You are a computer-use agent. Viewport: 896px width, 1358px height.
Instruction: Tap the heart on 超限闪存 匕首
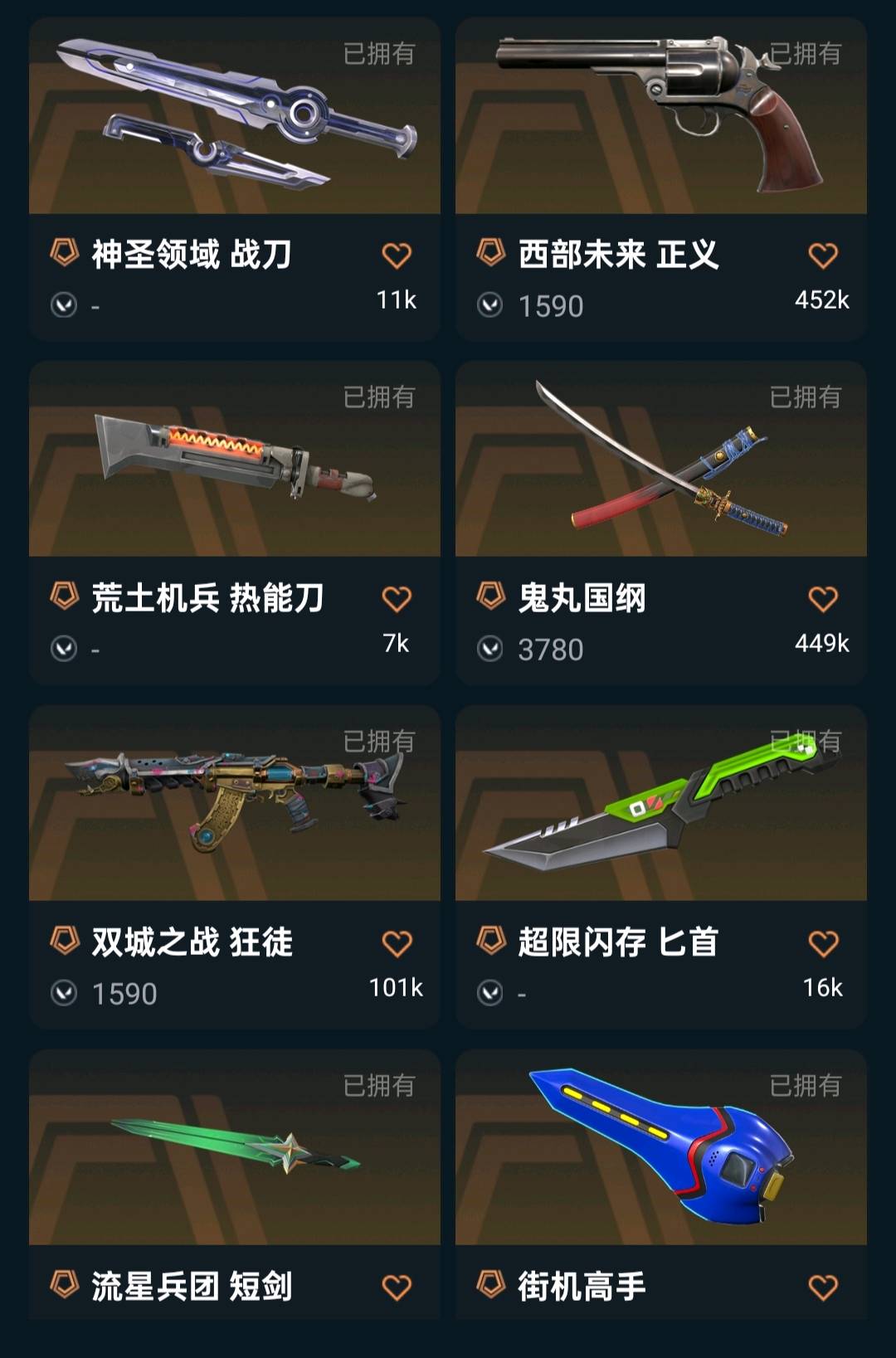coord(823,943)
